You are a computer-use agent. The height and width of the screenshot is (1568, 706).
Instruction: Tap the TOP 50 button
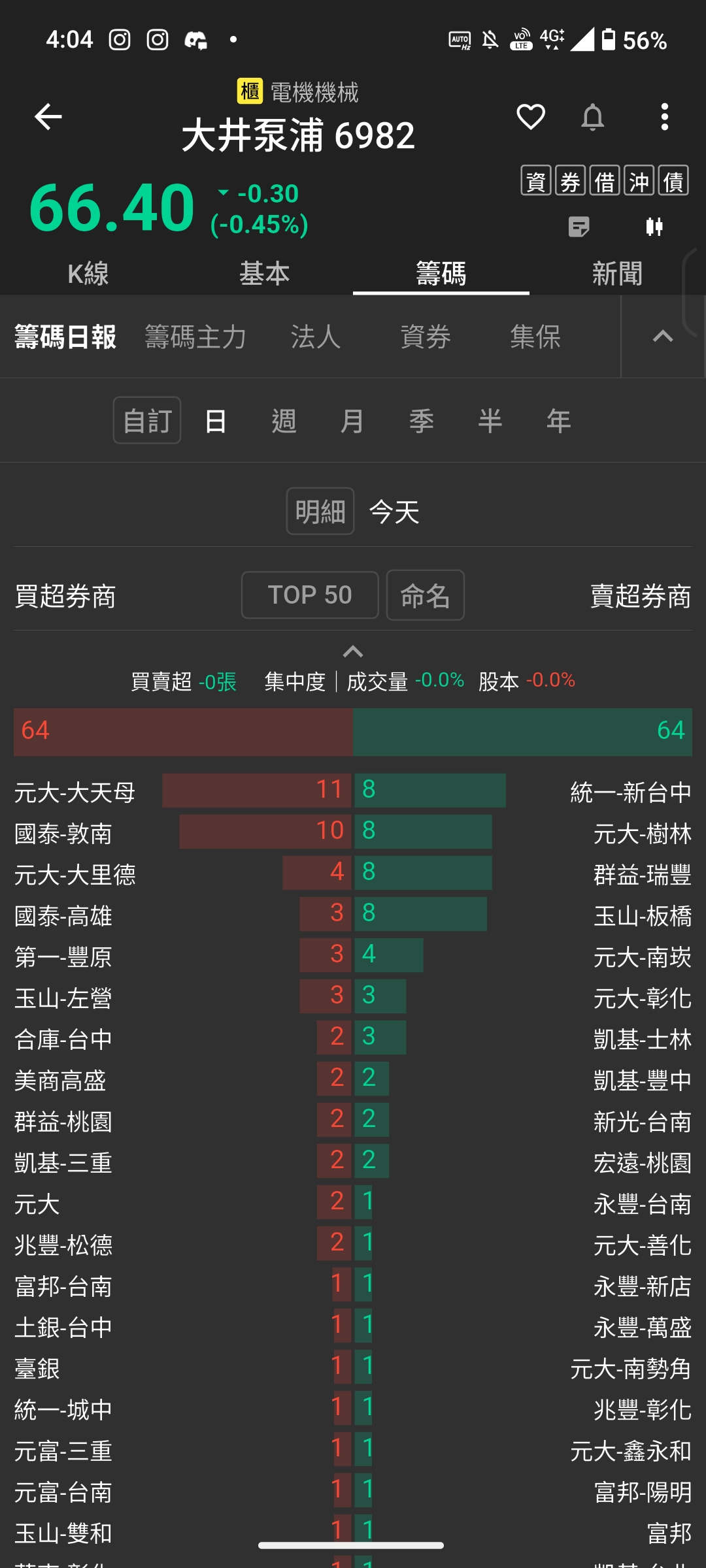tap(310, 595)
